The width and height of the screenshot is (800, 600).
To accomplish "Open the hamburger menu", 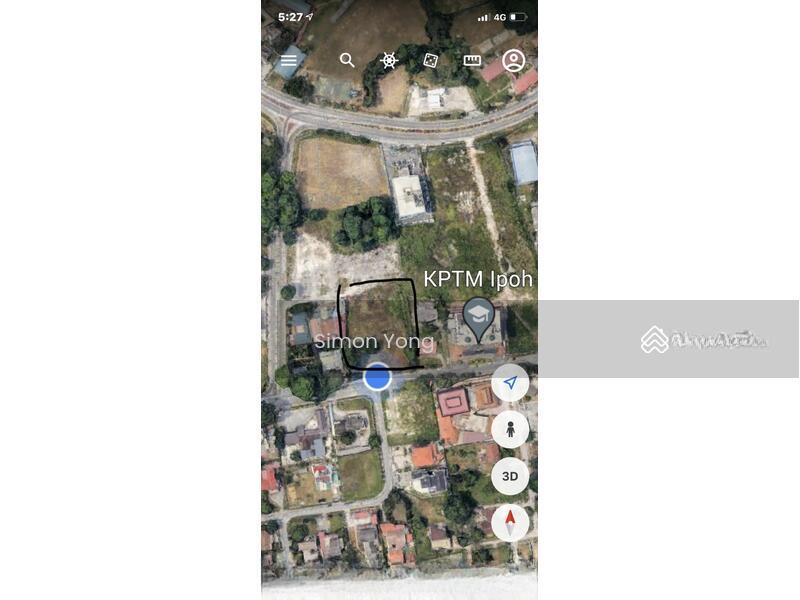I will pos(289,60).
